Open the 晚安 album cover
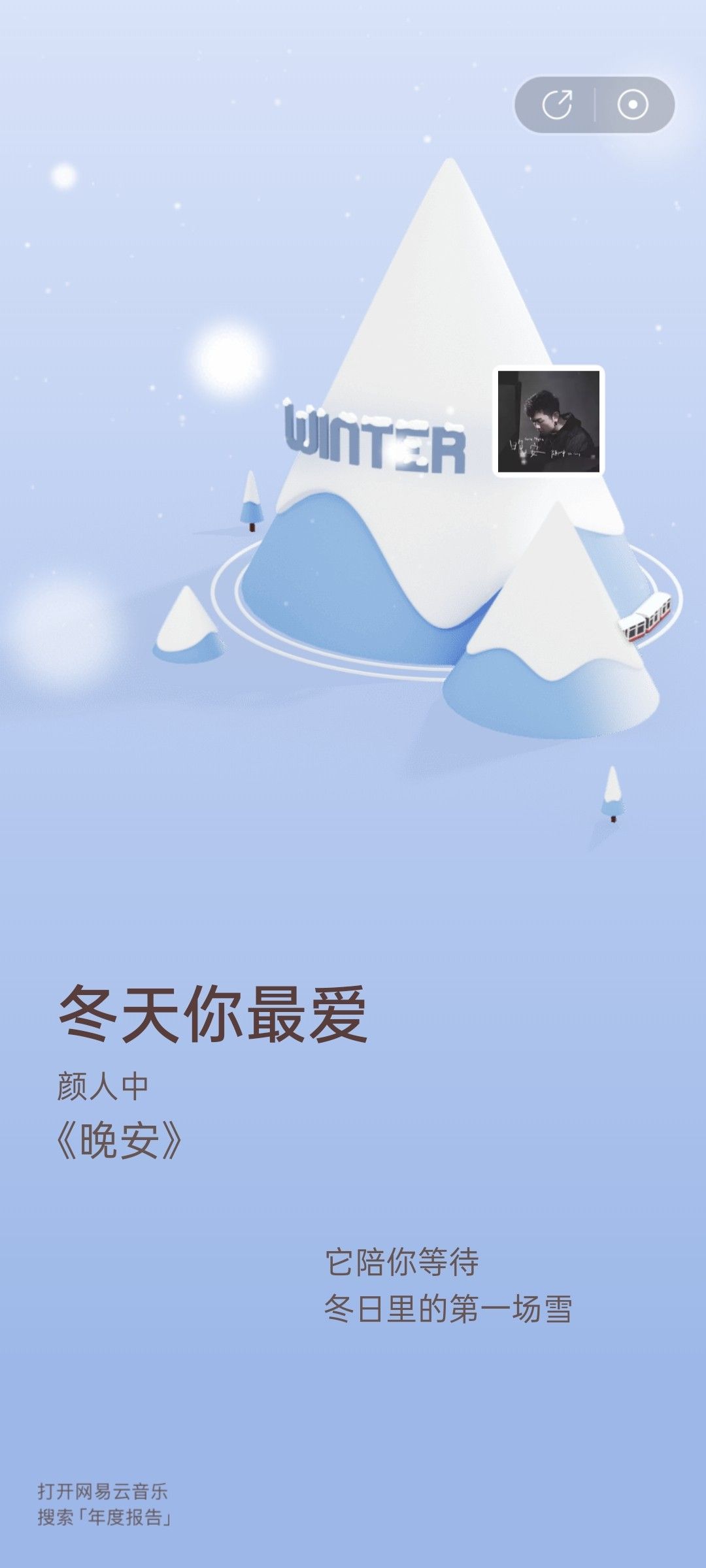706x1568 pixels. pos(548,421)
